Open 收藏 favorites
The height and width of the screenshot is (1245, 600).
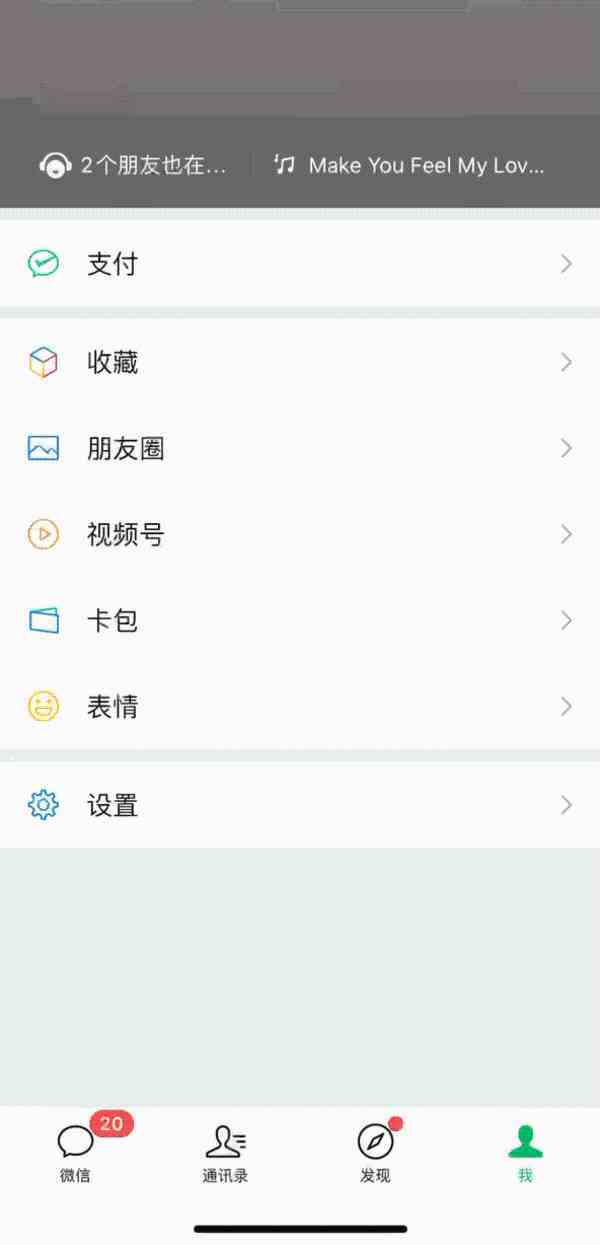(300, 362)
